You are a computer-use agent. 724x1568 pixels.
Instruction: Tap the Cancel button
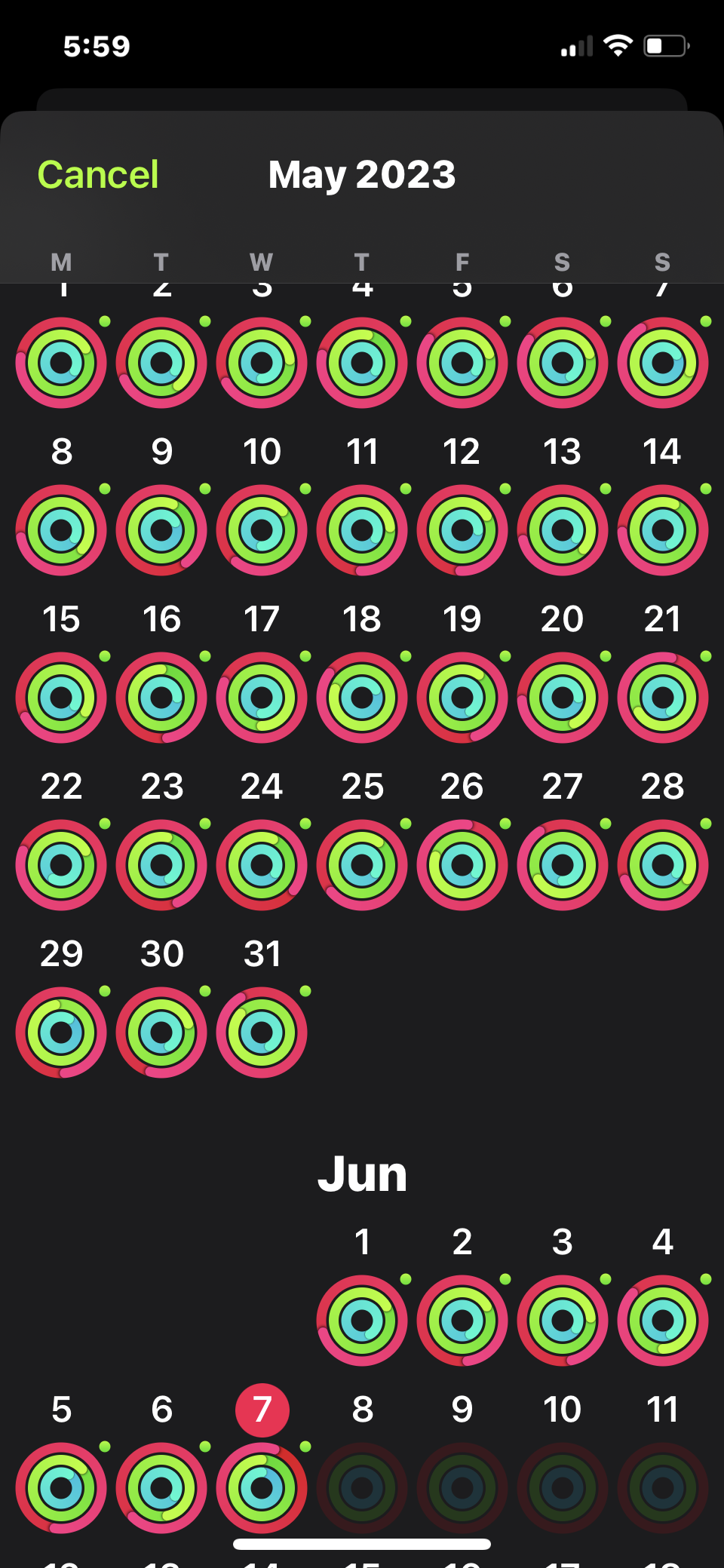click(98, 175)
